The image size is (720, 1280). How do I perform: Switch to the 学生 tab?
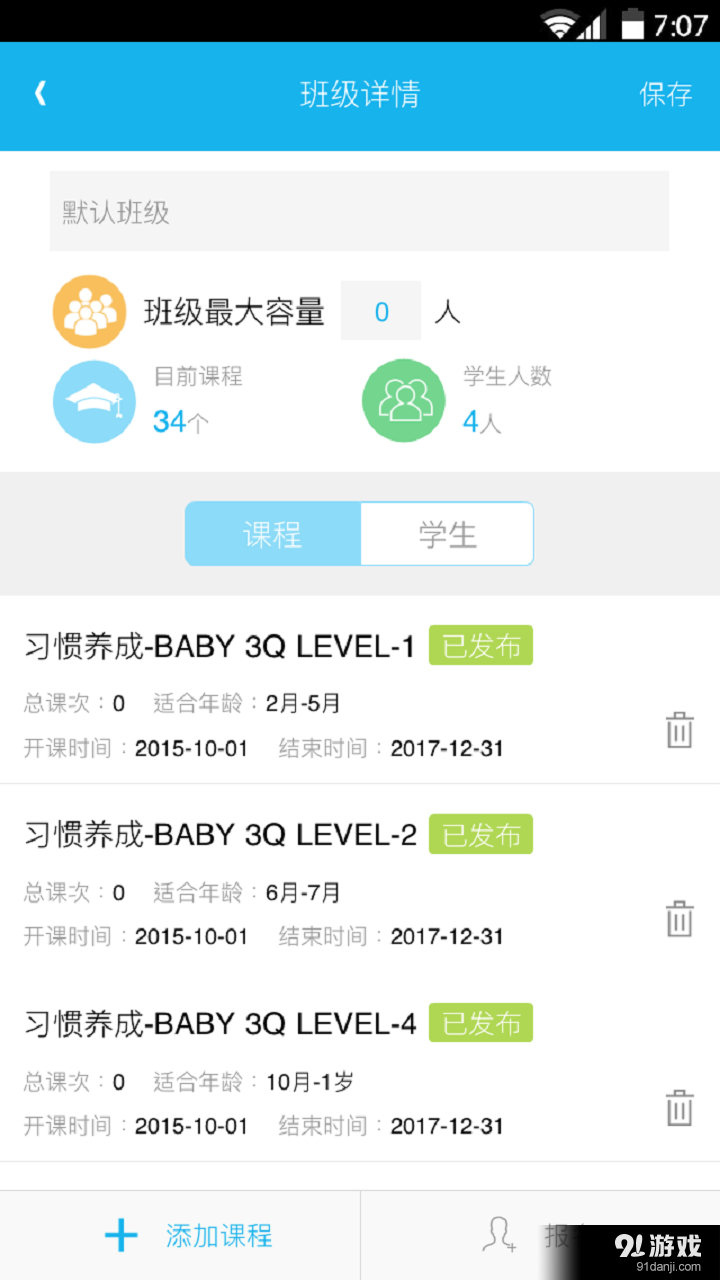(447, 533)
